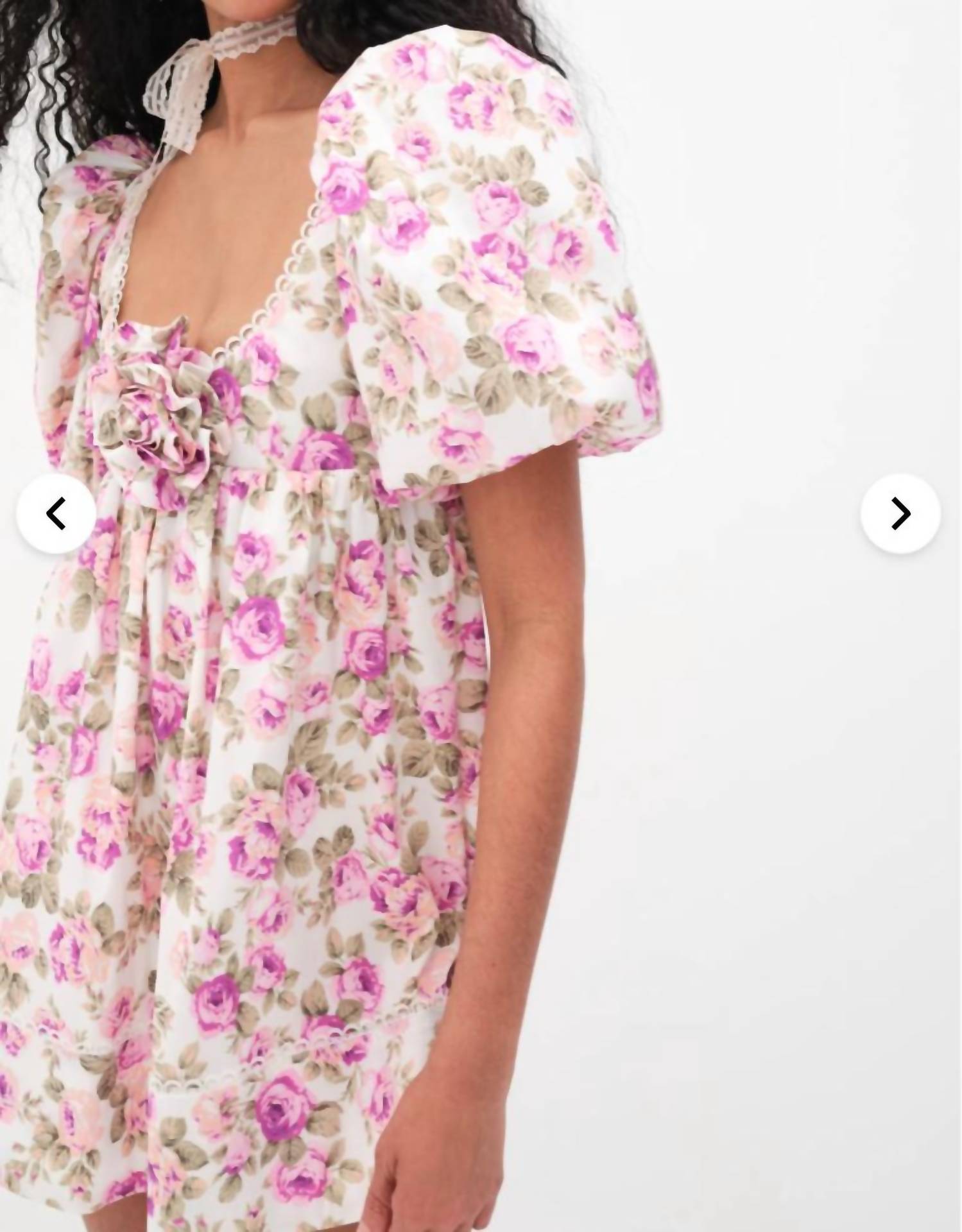Image resolution: width=962 pixels, height=1232 pixels.
Task: Show the next product photo
Action: [x=900, y=513]
